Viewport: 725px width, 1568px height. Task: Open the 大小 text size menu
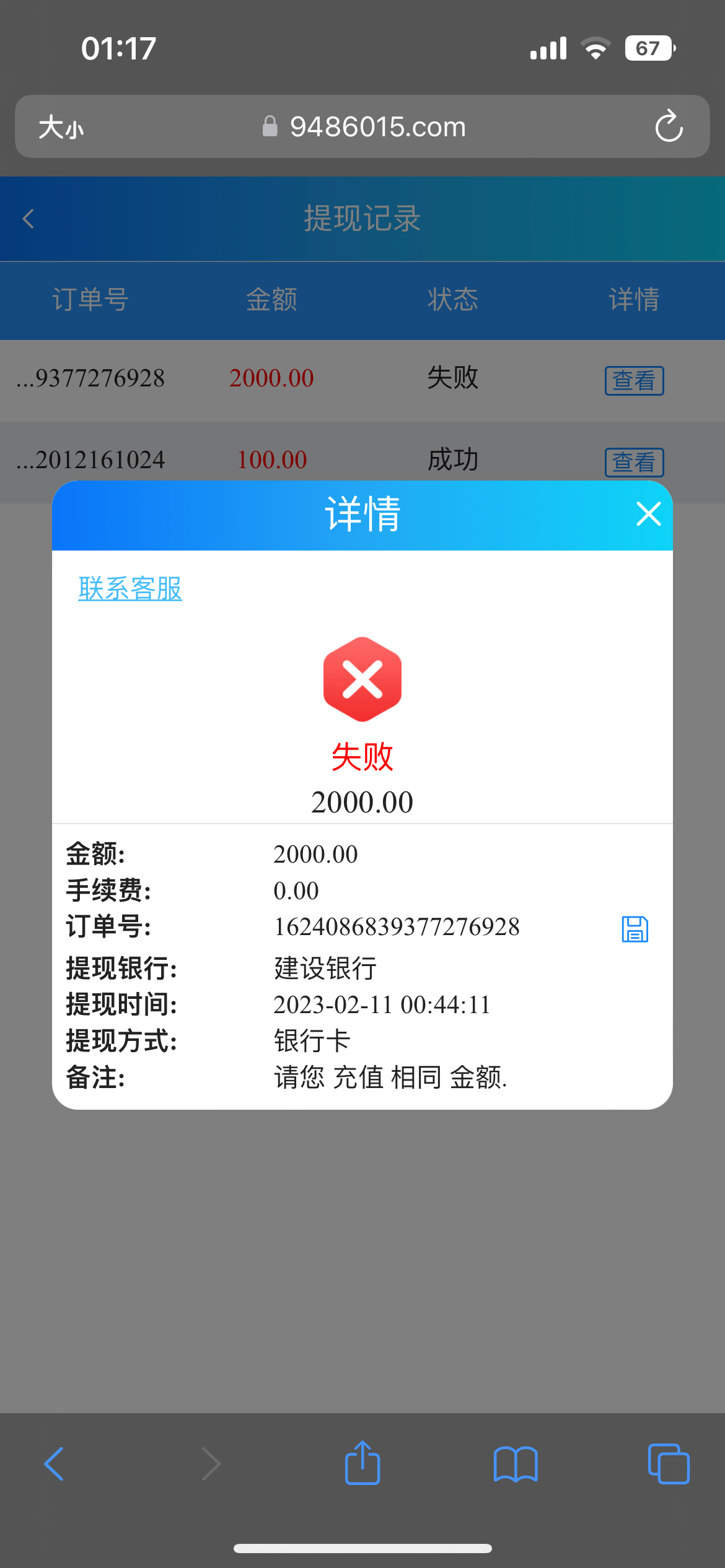coord(61,128)
